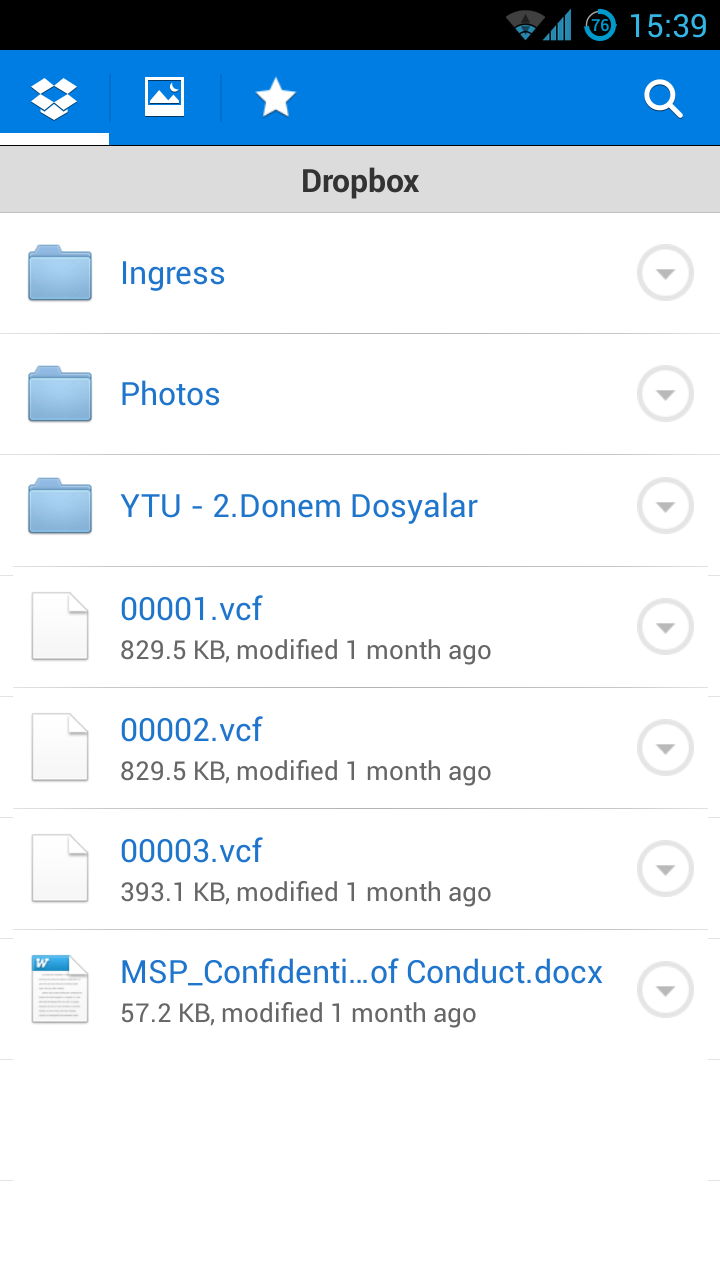
Task: Expand options for the Ingress folder
Action: 665,273
